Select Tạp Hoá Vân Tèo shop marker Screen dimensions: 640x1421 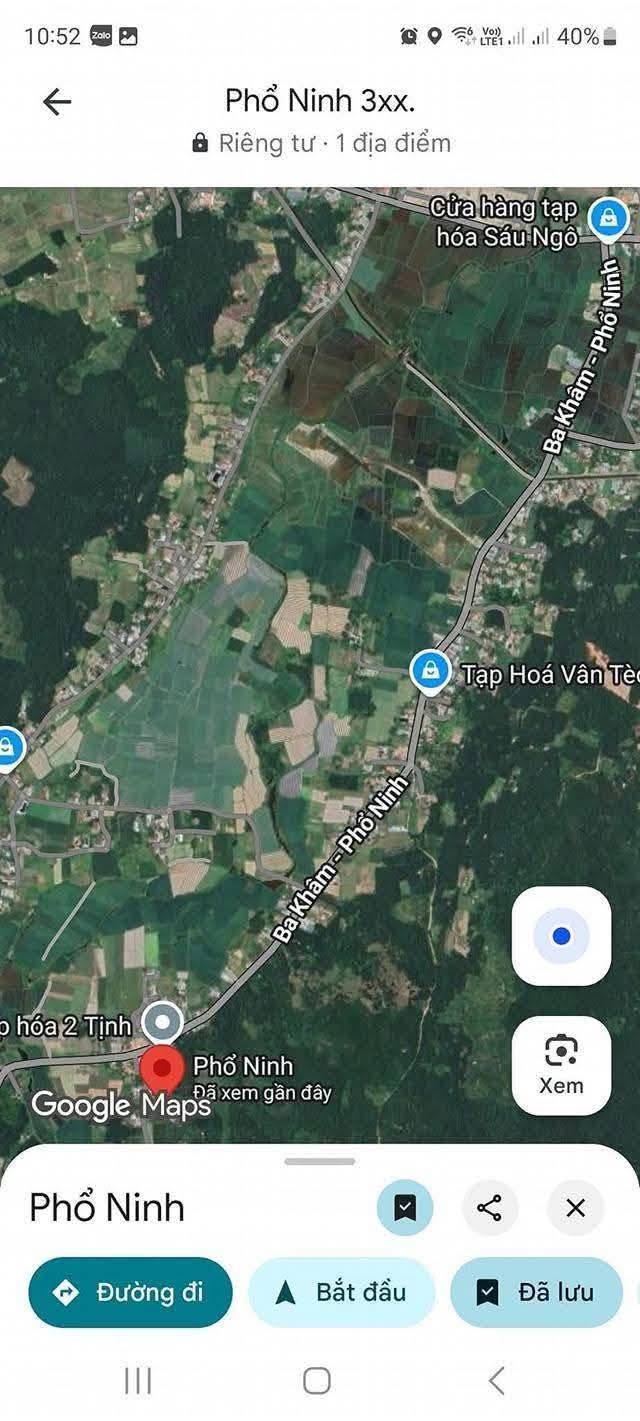pyautogui.click(x=430, y=672)
